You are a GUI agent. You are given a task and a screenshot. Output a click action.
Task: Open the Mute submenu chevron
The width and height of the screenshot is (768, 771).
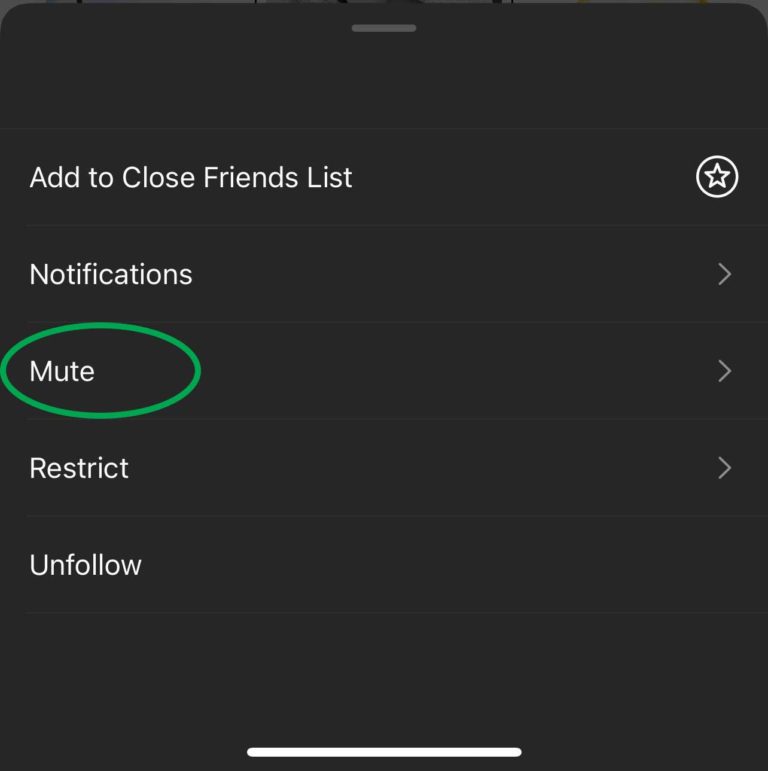(x=725, y=371)
